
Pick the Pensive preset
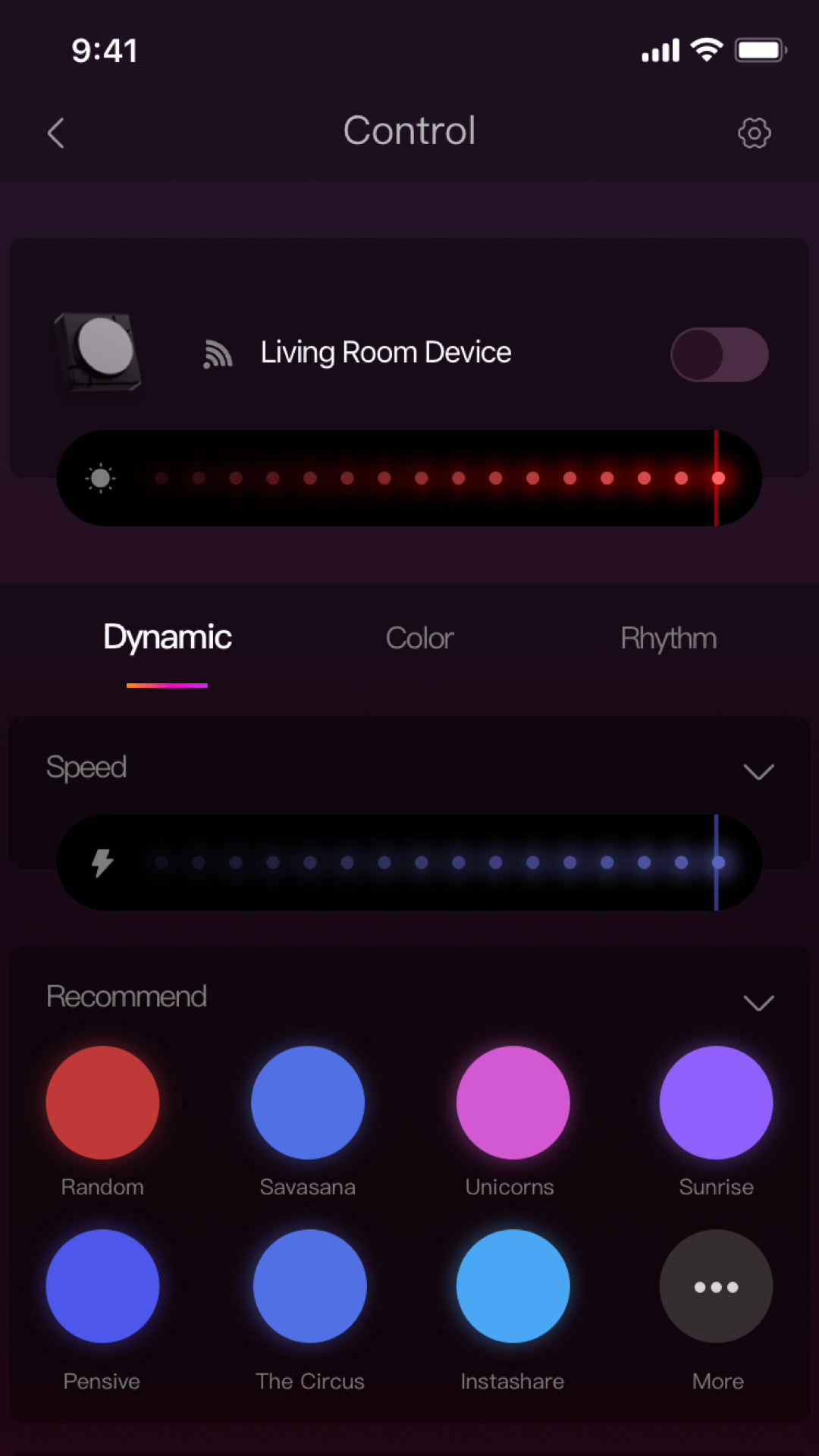click(x=102, y=1286)
